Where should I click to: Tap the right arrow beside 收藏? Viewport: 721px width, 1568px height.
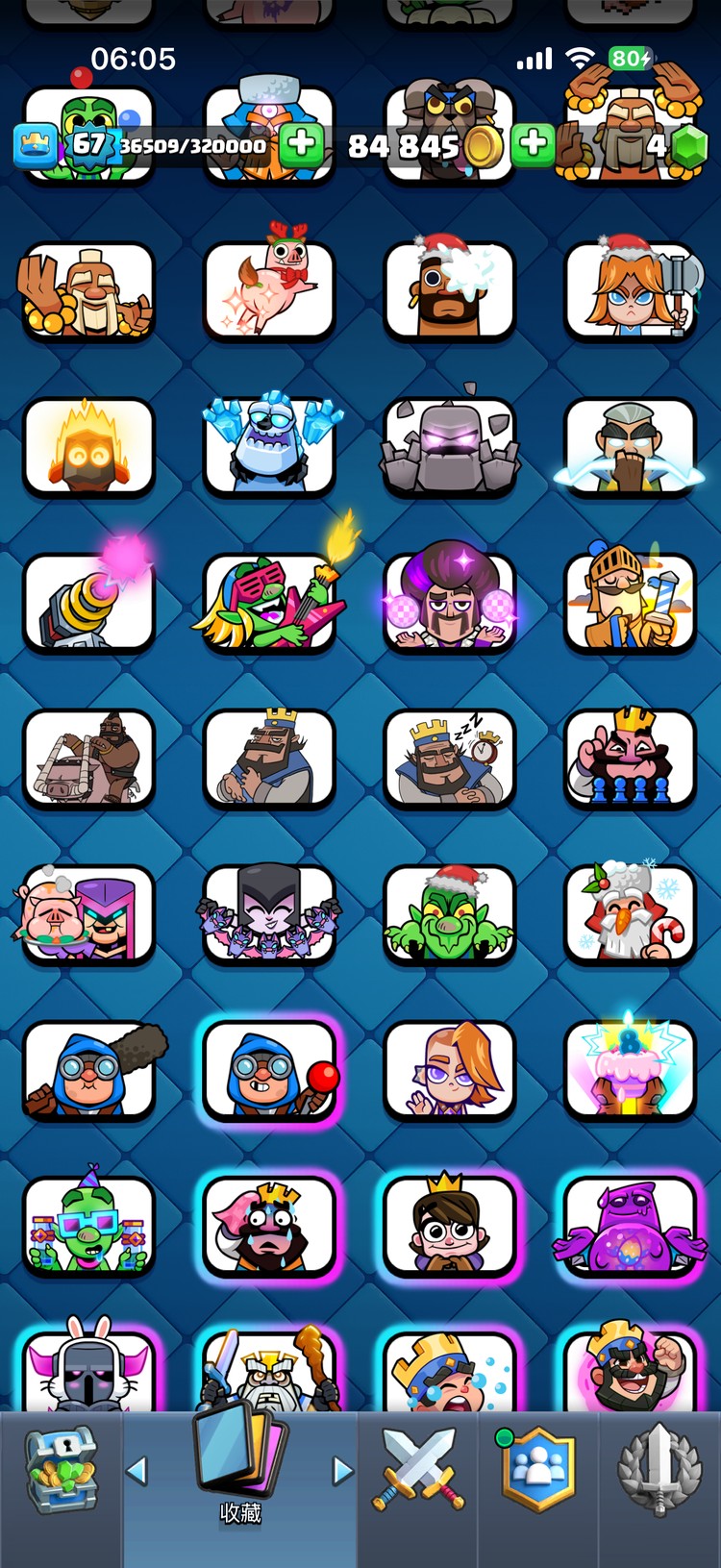coord(342,1470)
